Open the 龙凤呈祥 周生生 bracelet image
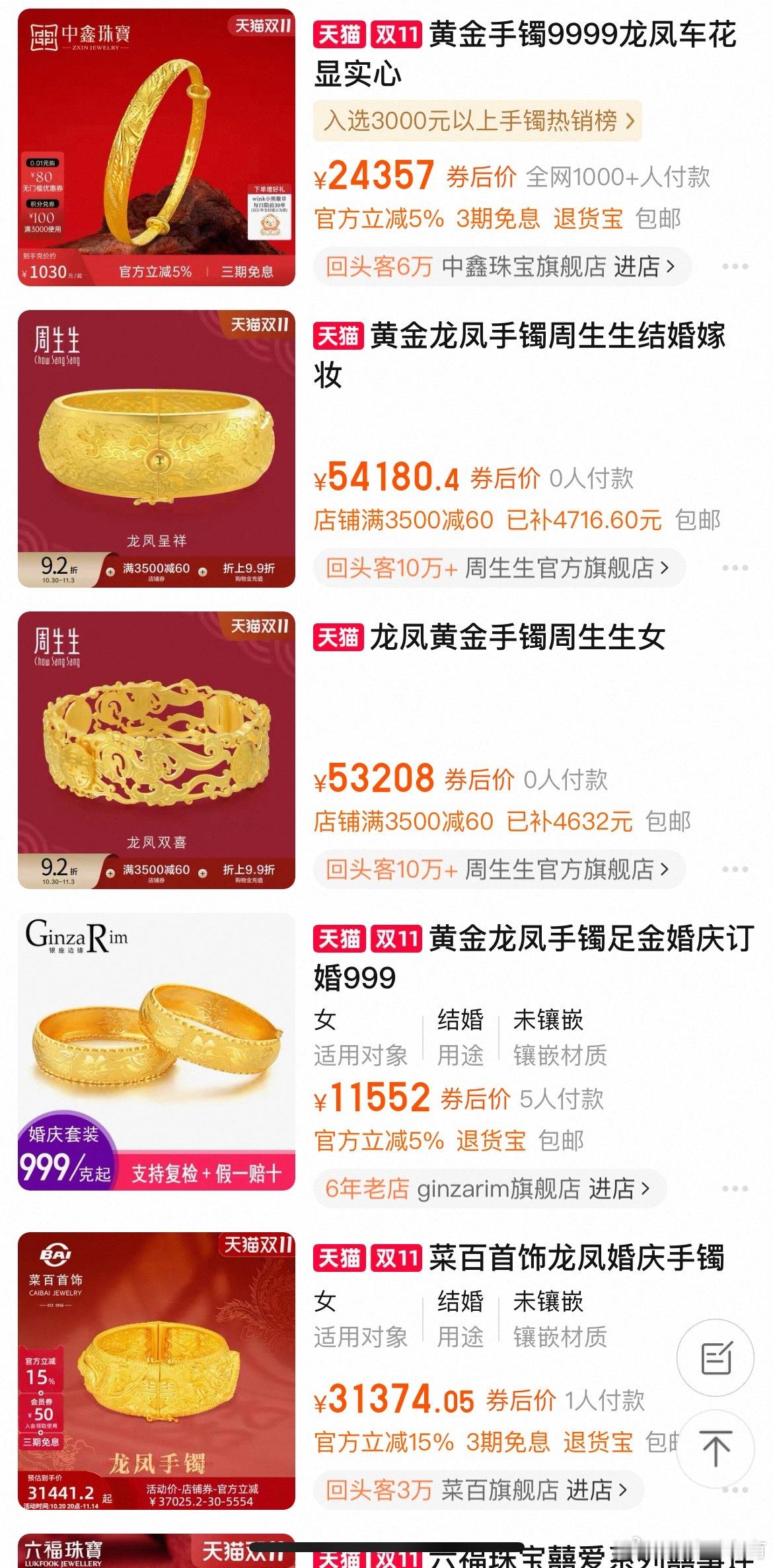This screenshot has height=1568, width=773. pos(156,449)
